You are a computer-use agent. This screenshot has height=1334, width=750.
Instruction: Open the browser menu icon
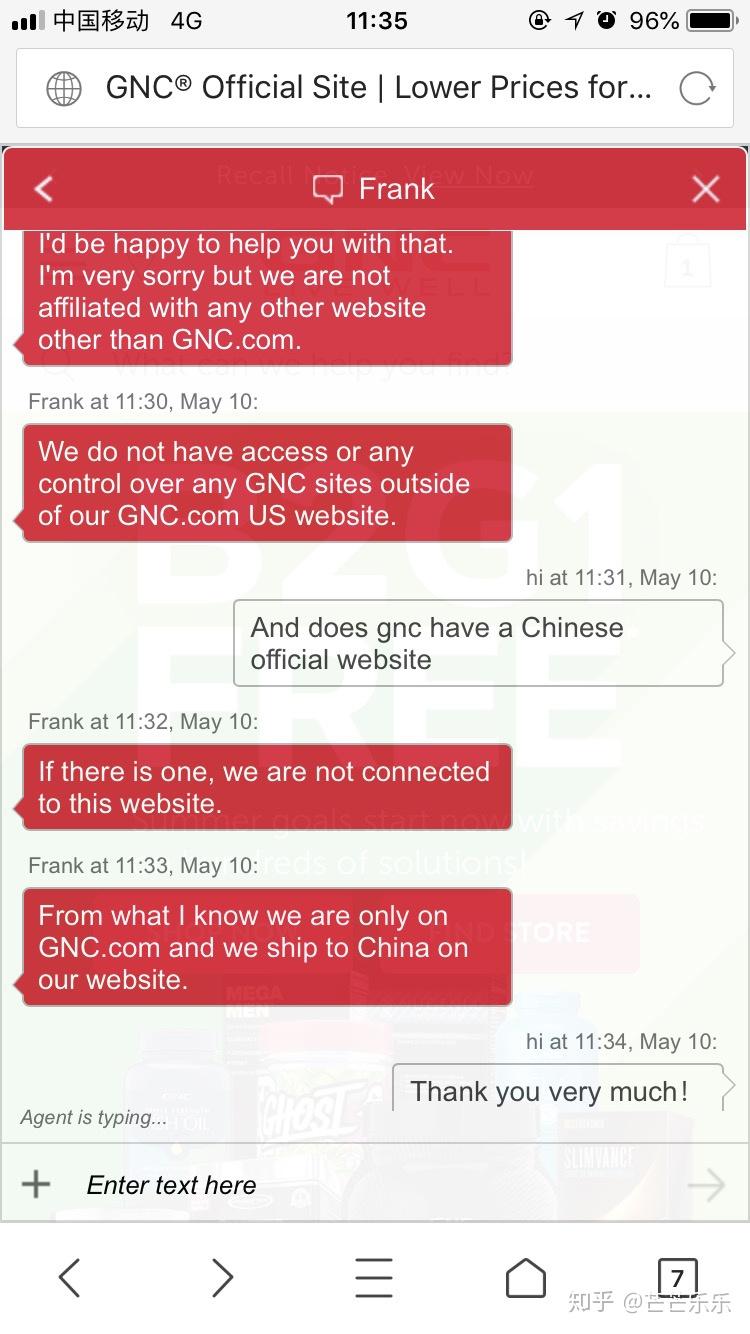click(x=374, y=1277)
